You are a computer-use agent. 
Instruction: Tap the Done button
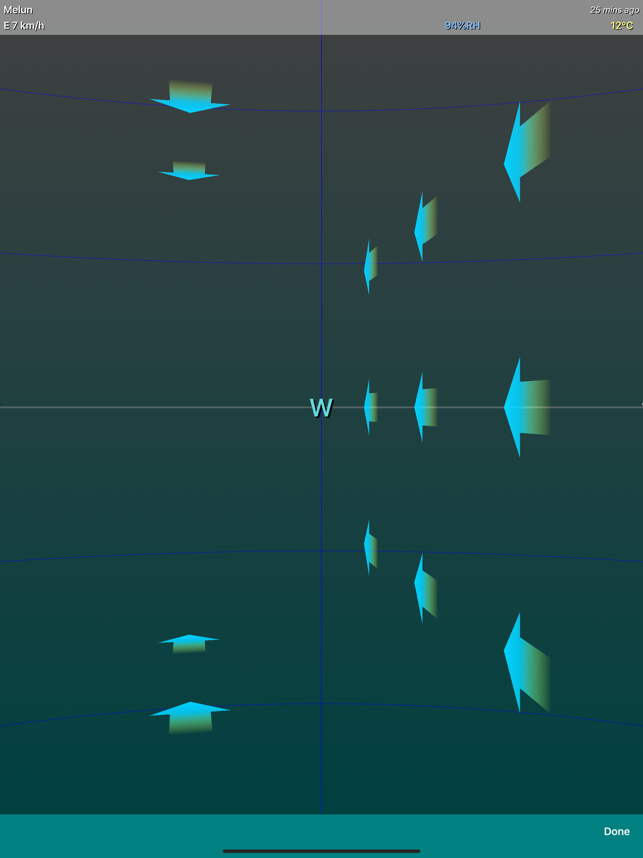[x=616, y=831]
